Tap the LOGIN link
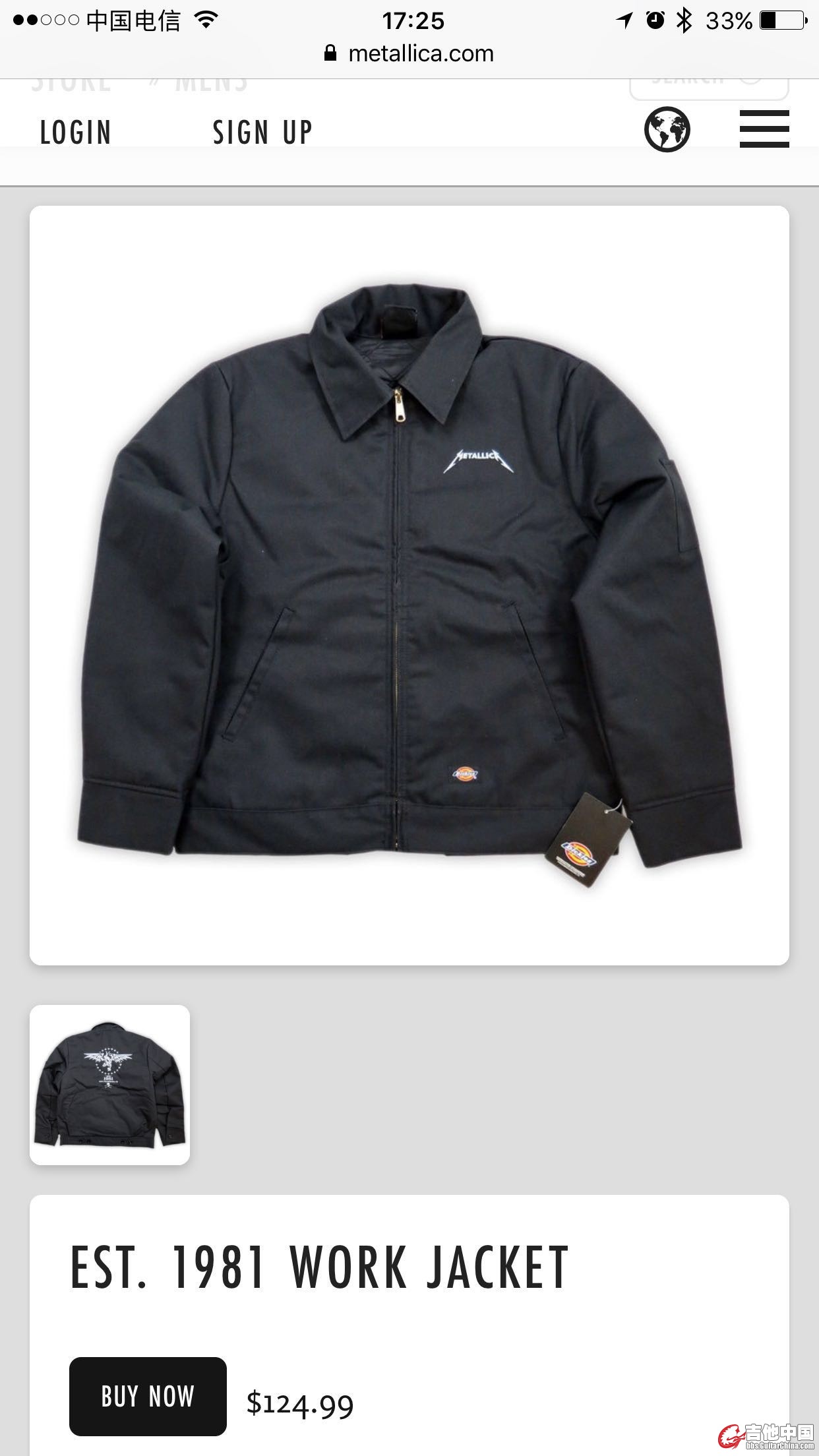Image resolution: width=819 pixels, height=1456 pixels. [x=75, y=132]
